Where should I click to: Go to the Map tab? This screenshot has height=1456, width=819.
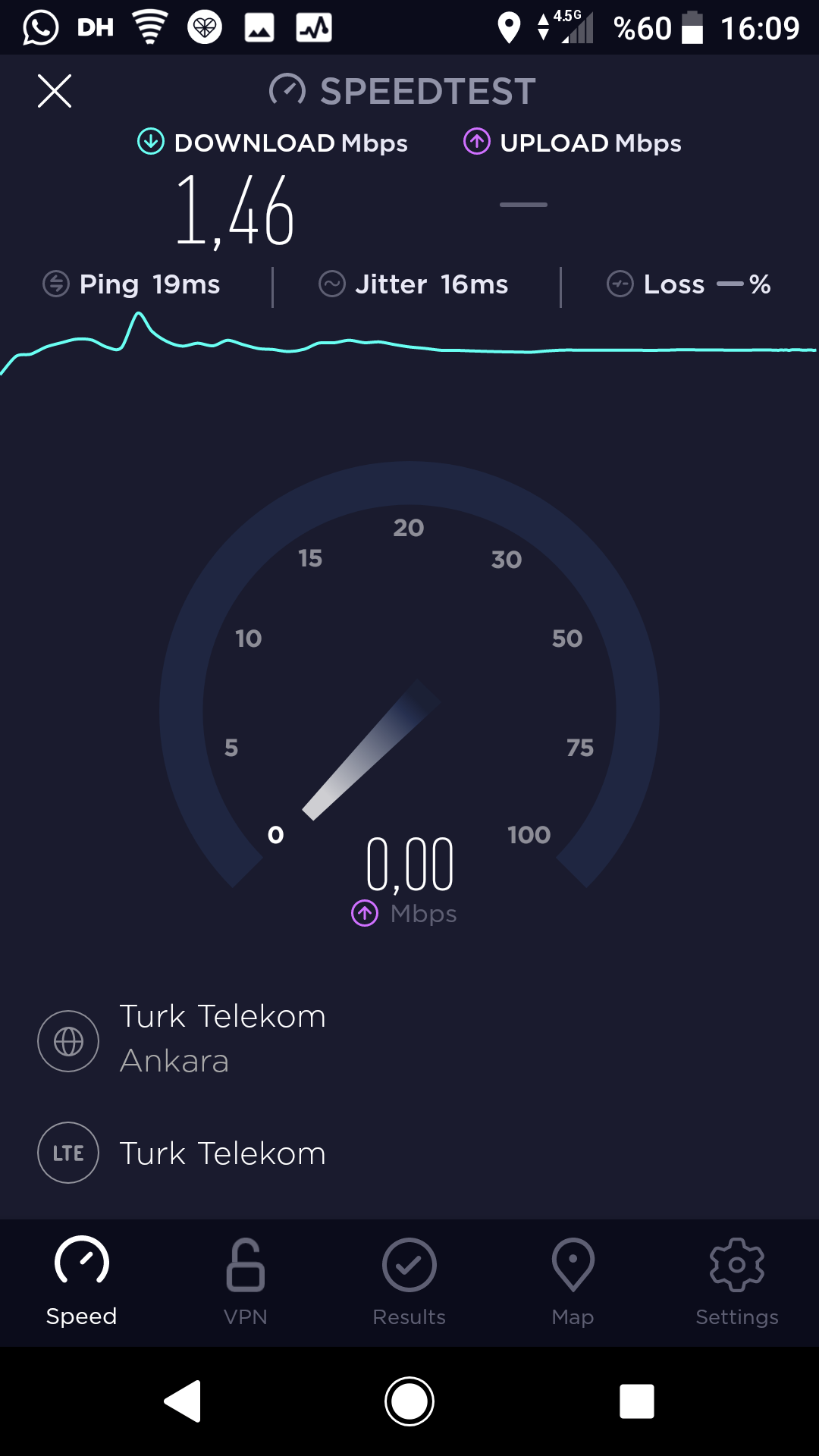point(573,1282)
